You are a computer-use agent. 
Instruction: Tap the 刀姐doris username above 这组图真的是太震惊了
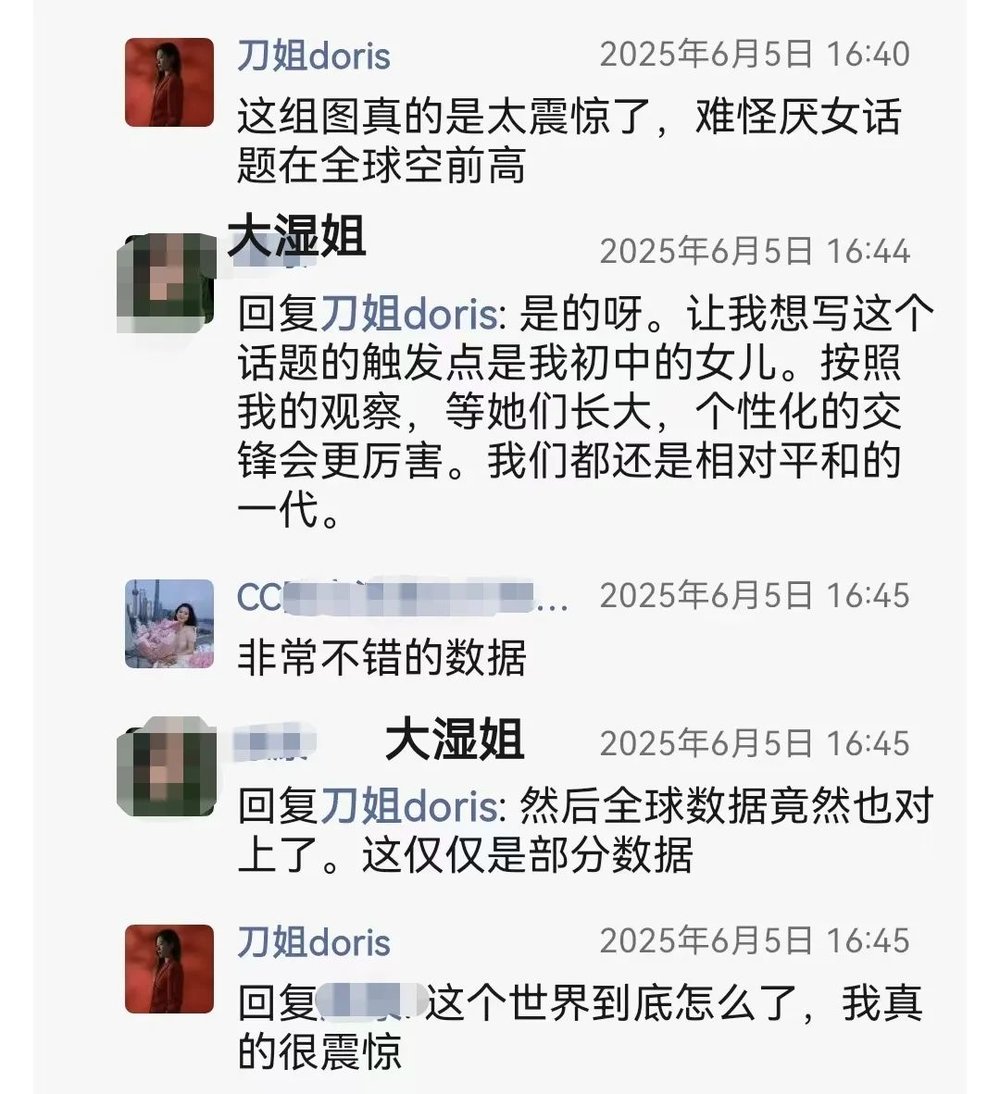click(313, 56)
